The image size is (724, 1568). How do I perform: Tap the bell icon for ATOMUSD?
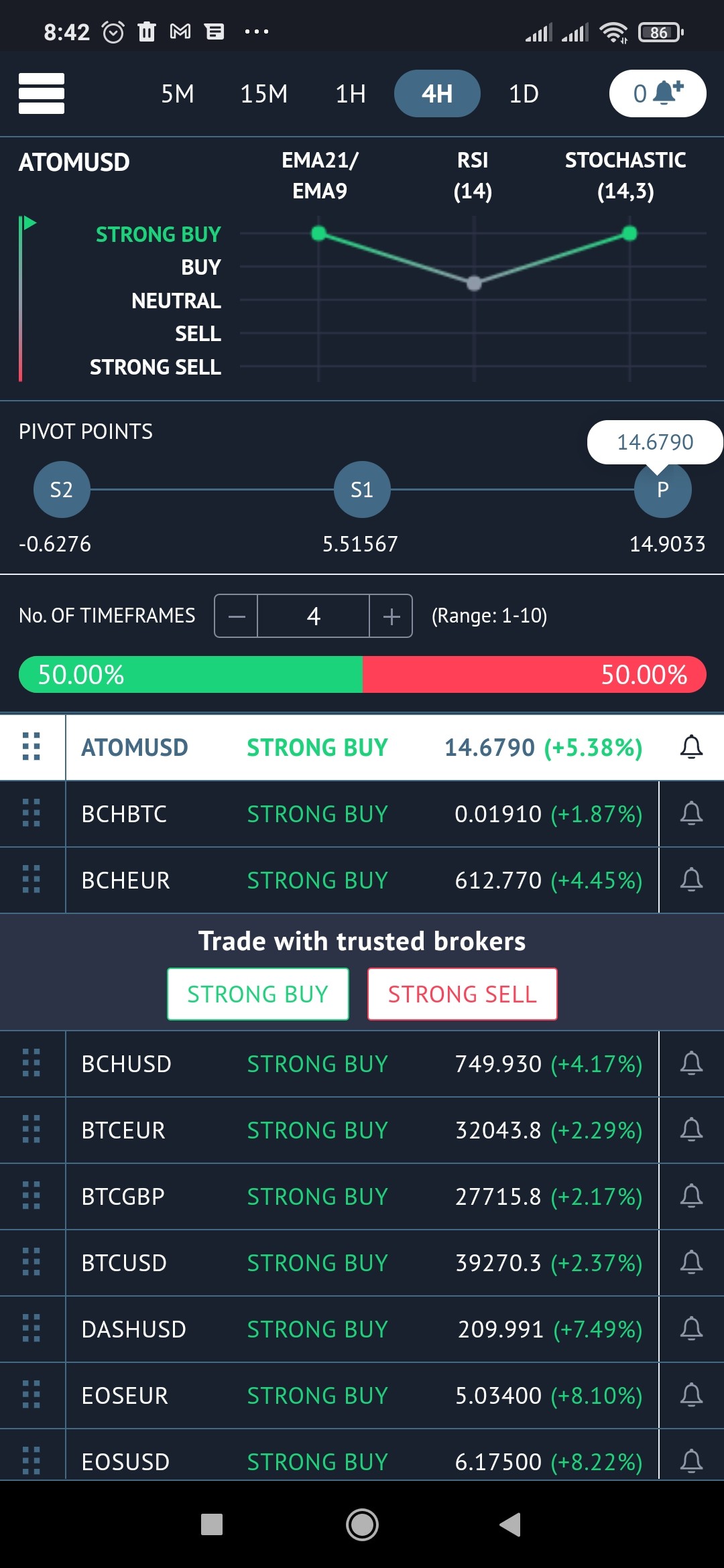click(x=691, y=747)
